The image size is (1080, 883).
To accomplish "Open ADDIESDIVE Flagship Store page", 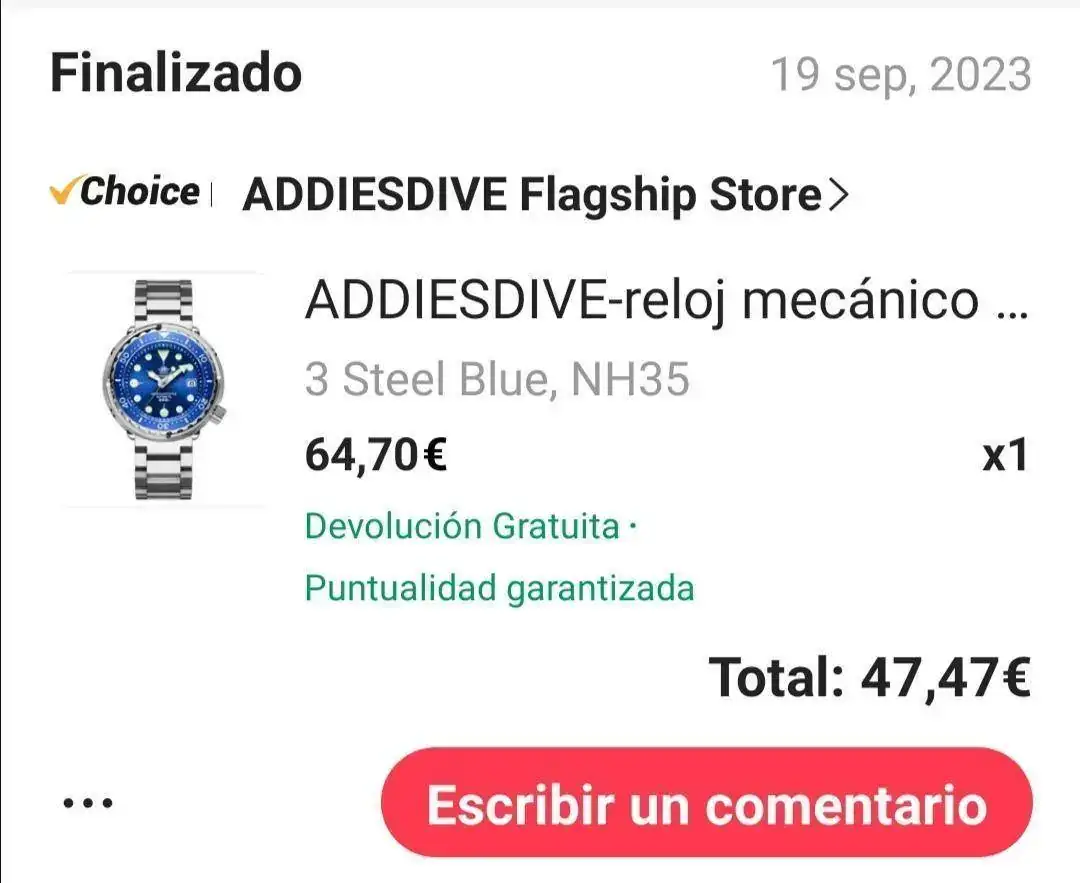I will (x=545, y=195).
